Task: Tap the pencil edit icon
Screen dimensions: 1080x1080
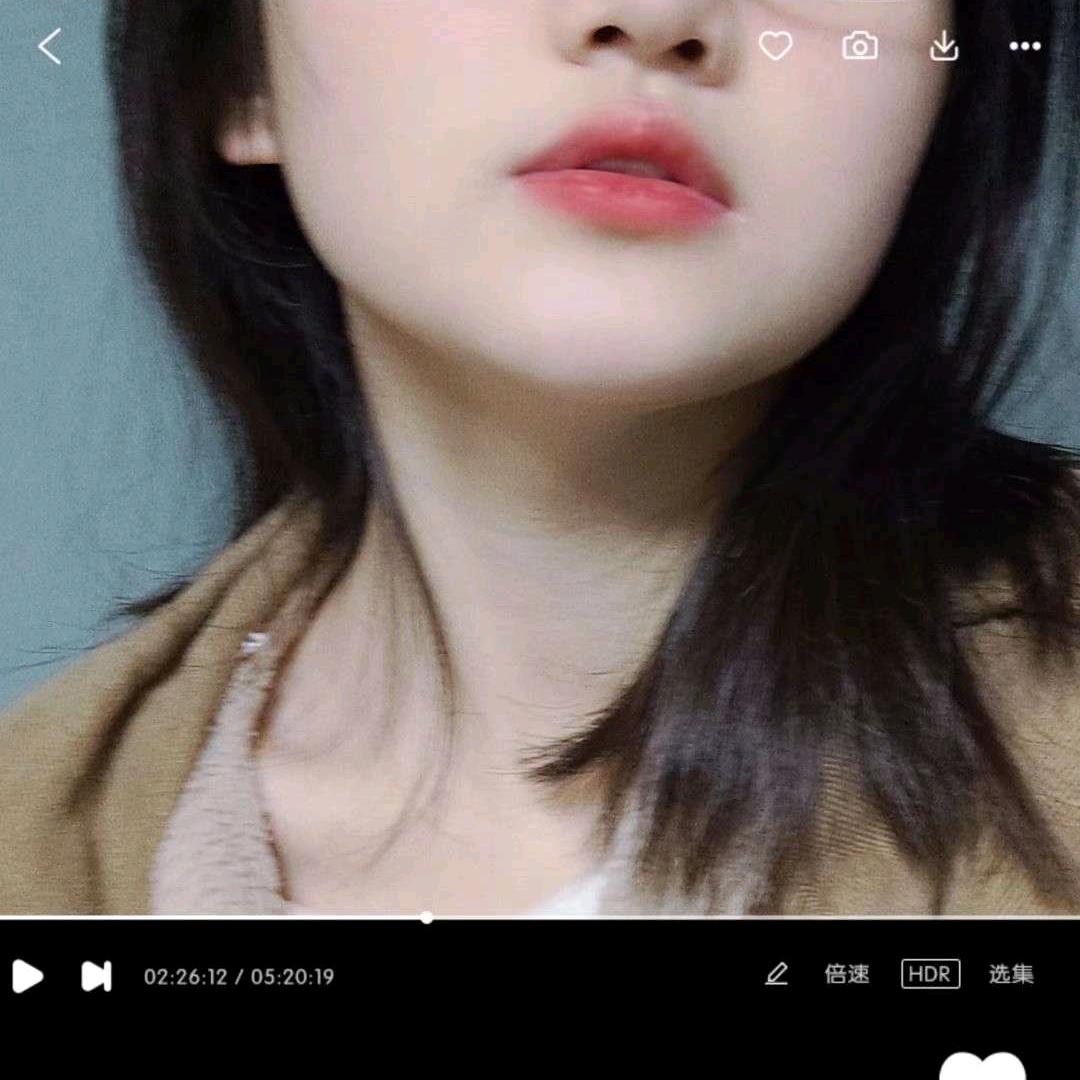Action: point(777,974)
